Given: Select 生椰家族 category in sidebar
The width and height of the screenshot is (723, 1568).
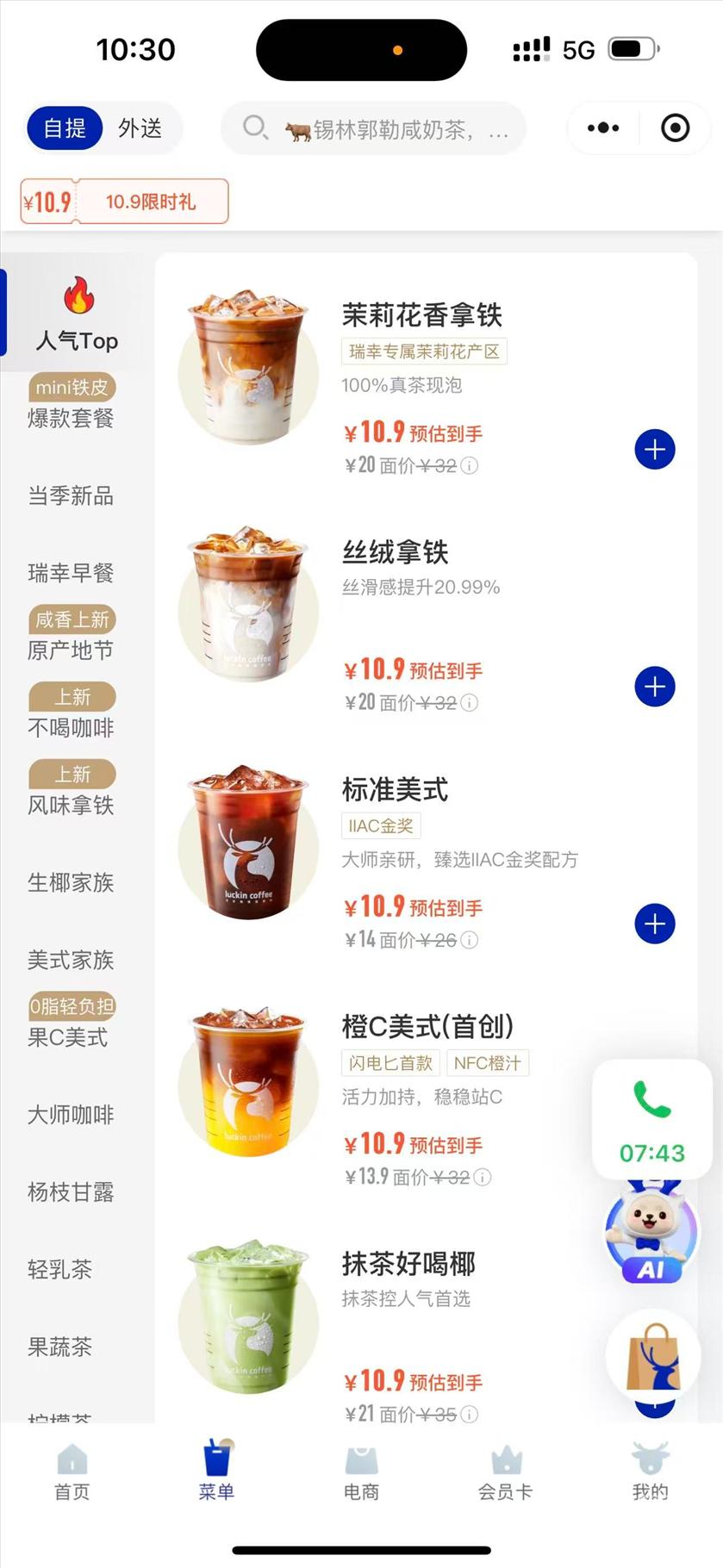Looking at the screenshot, I should pyautogui.click(x=72, y=883).
